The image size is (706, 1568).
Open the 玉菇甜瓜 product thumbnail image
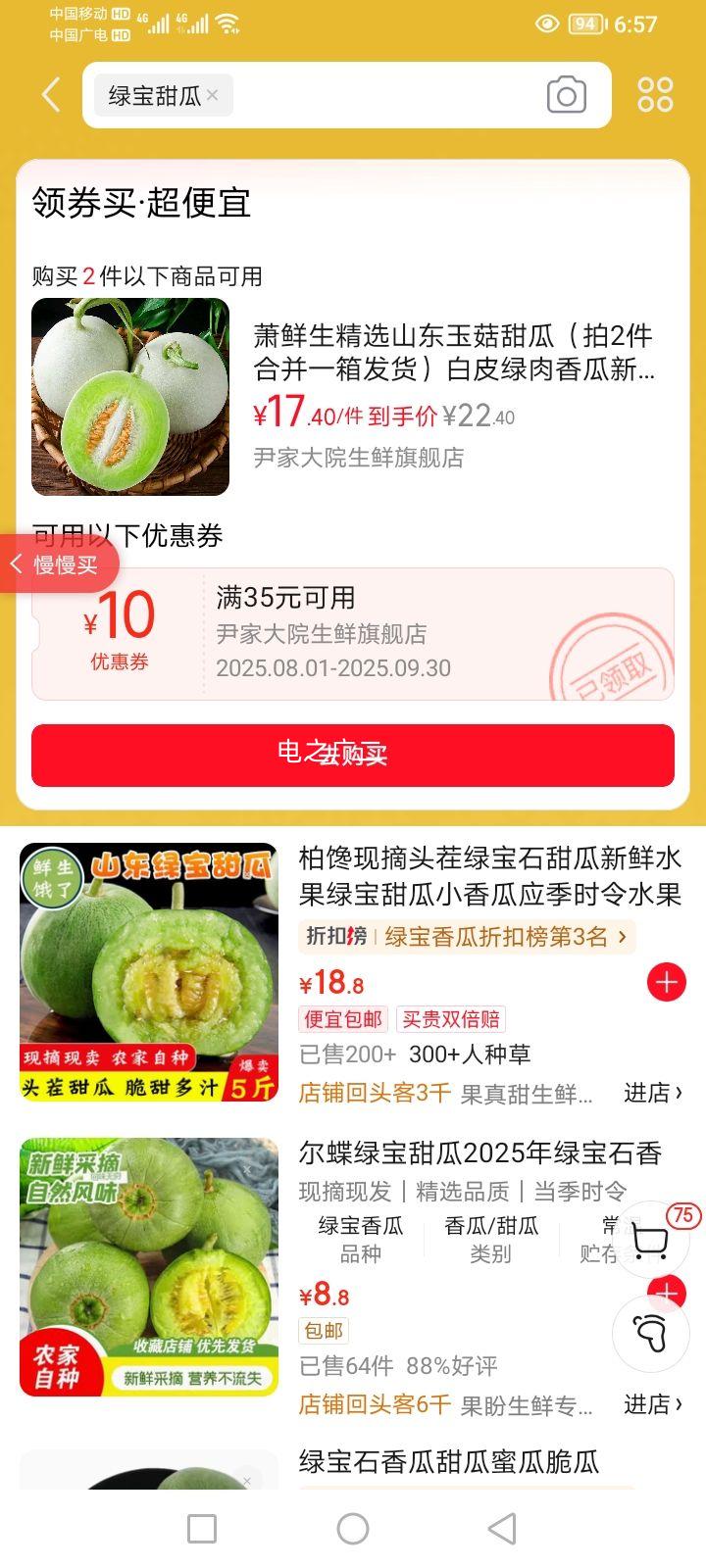[129, 398]
